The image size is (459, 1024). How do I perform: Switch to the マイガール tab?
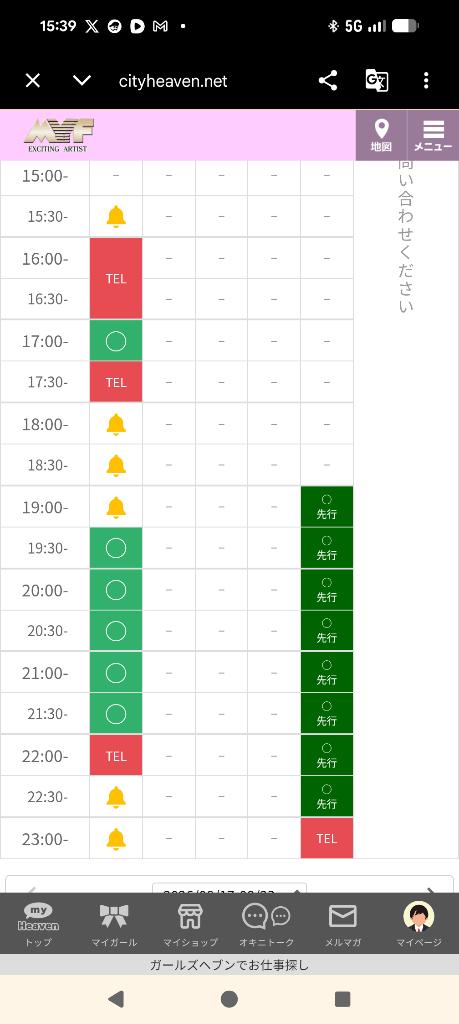114,925
